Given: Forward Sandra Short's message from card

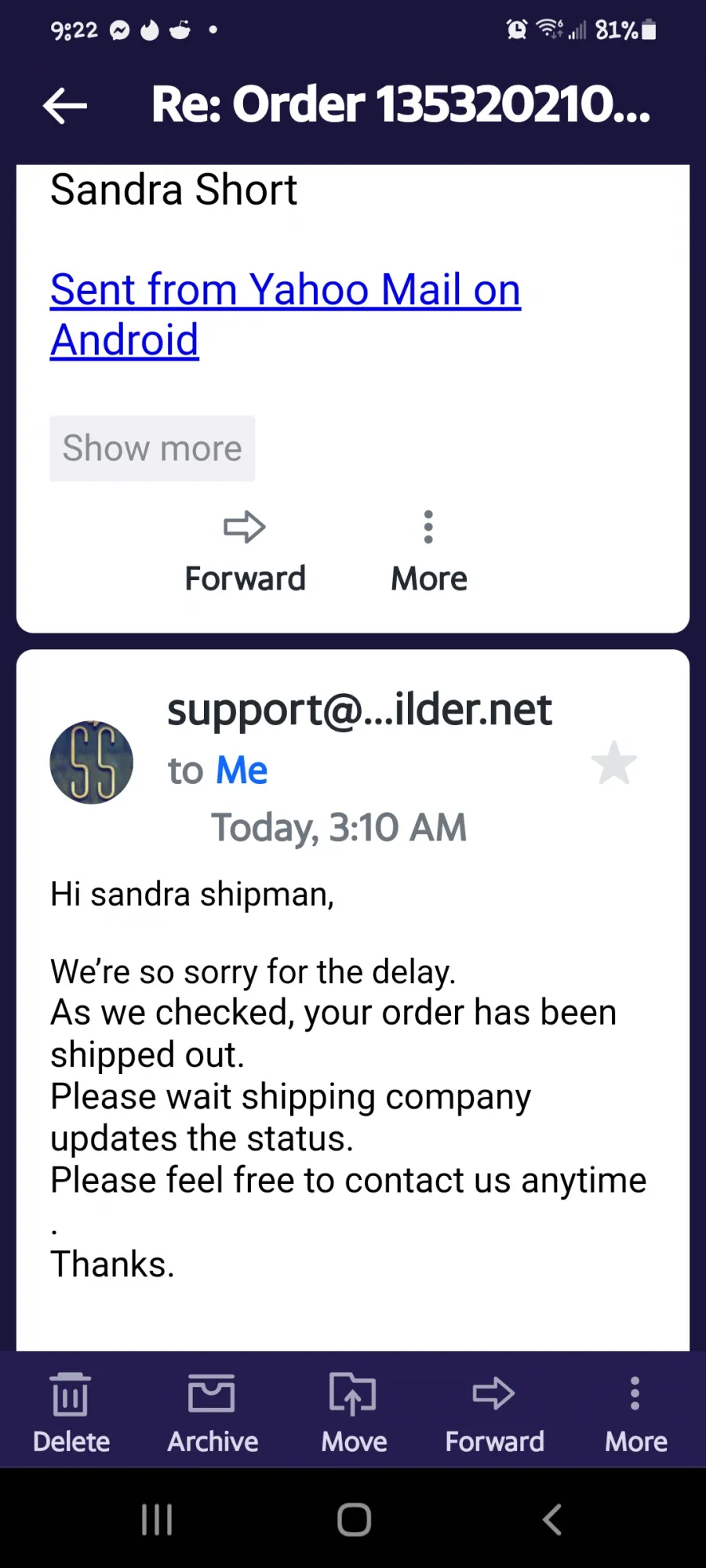Looking at the screenshot, I should pyautogui.click(x=245, y=552).
